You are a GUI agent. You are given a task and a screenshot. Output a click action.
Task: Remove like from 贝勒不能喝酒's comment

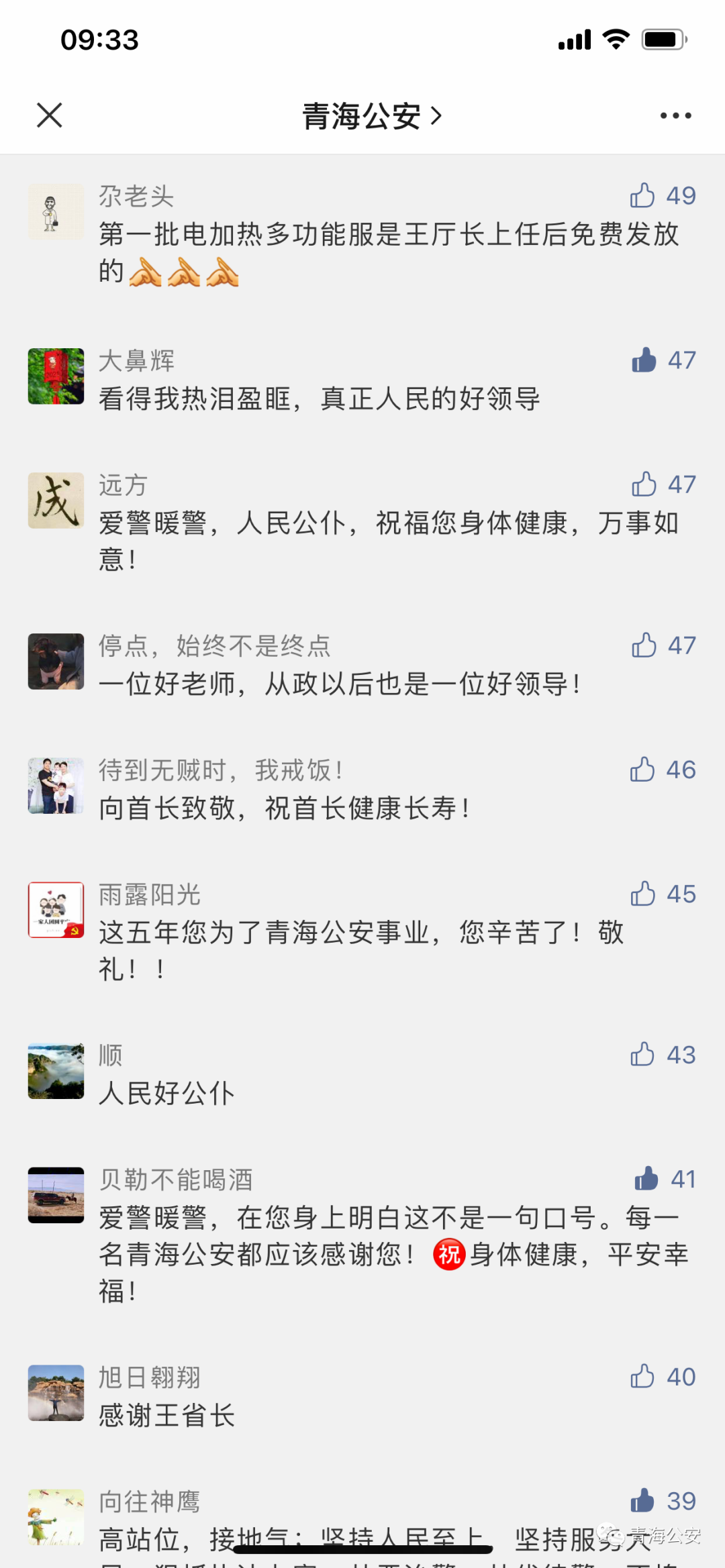click(646, 1179)
